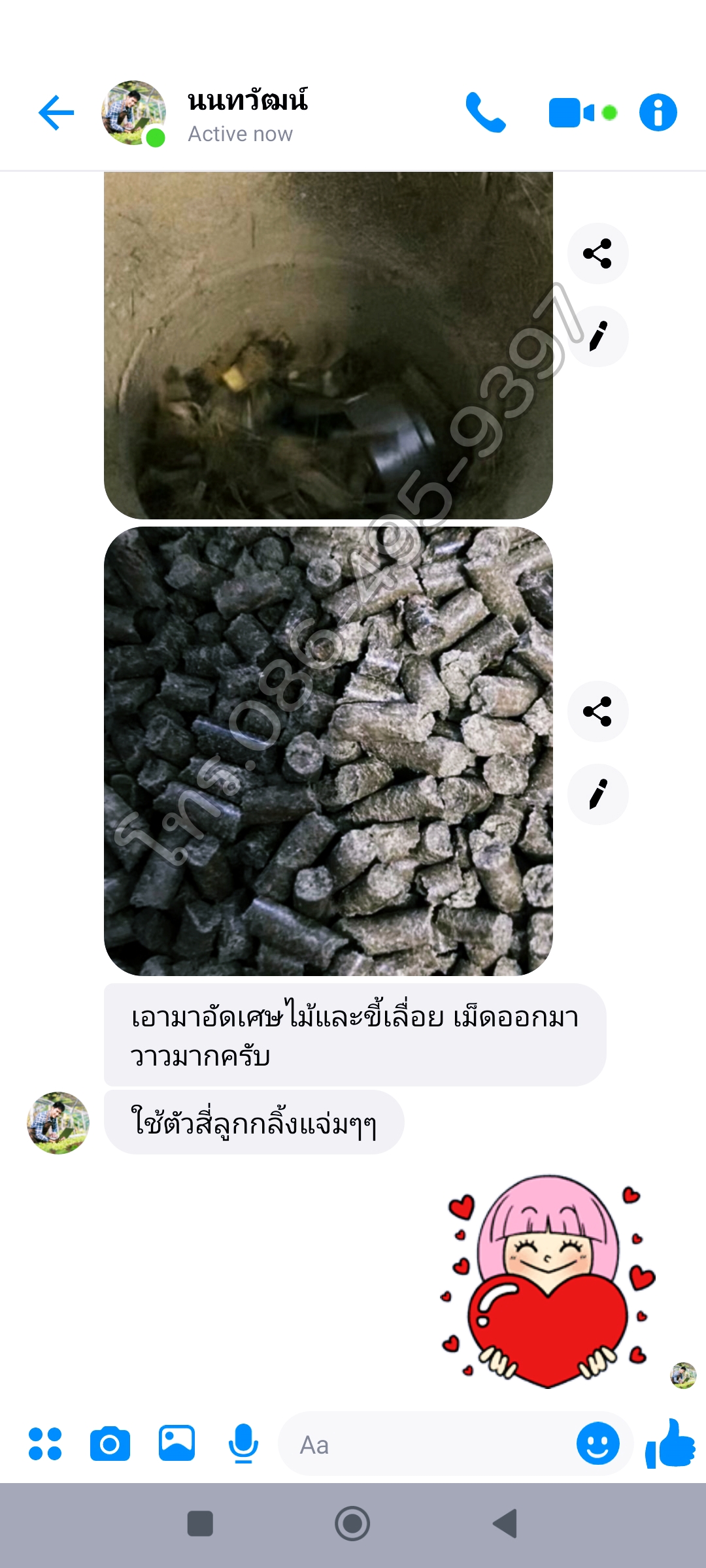The height and width of the screenshot is (1568, 706).
Task: Open นนทวัฒน์'s profile picture in header
Action: coord(133,113)
